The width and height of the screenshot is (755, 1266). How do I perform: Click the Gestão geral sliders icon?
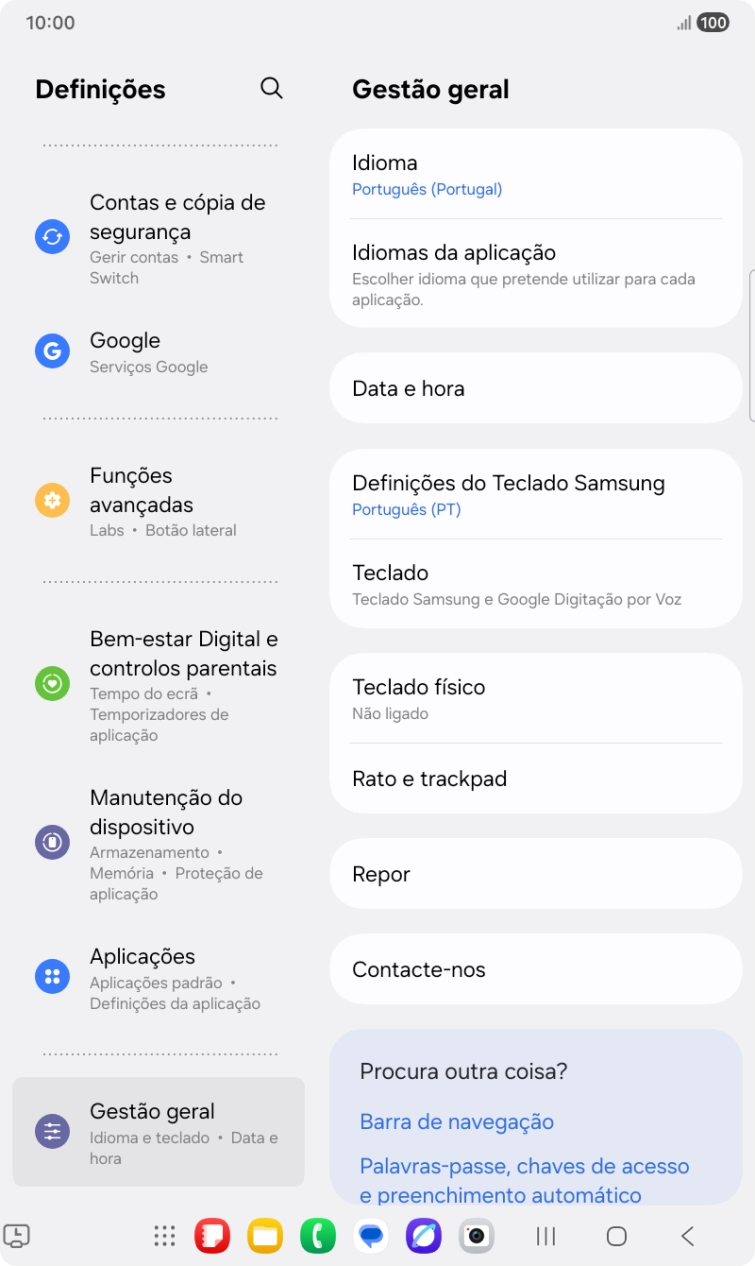(51, 1130)
